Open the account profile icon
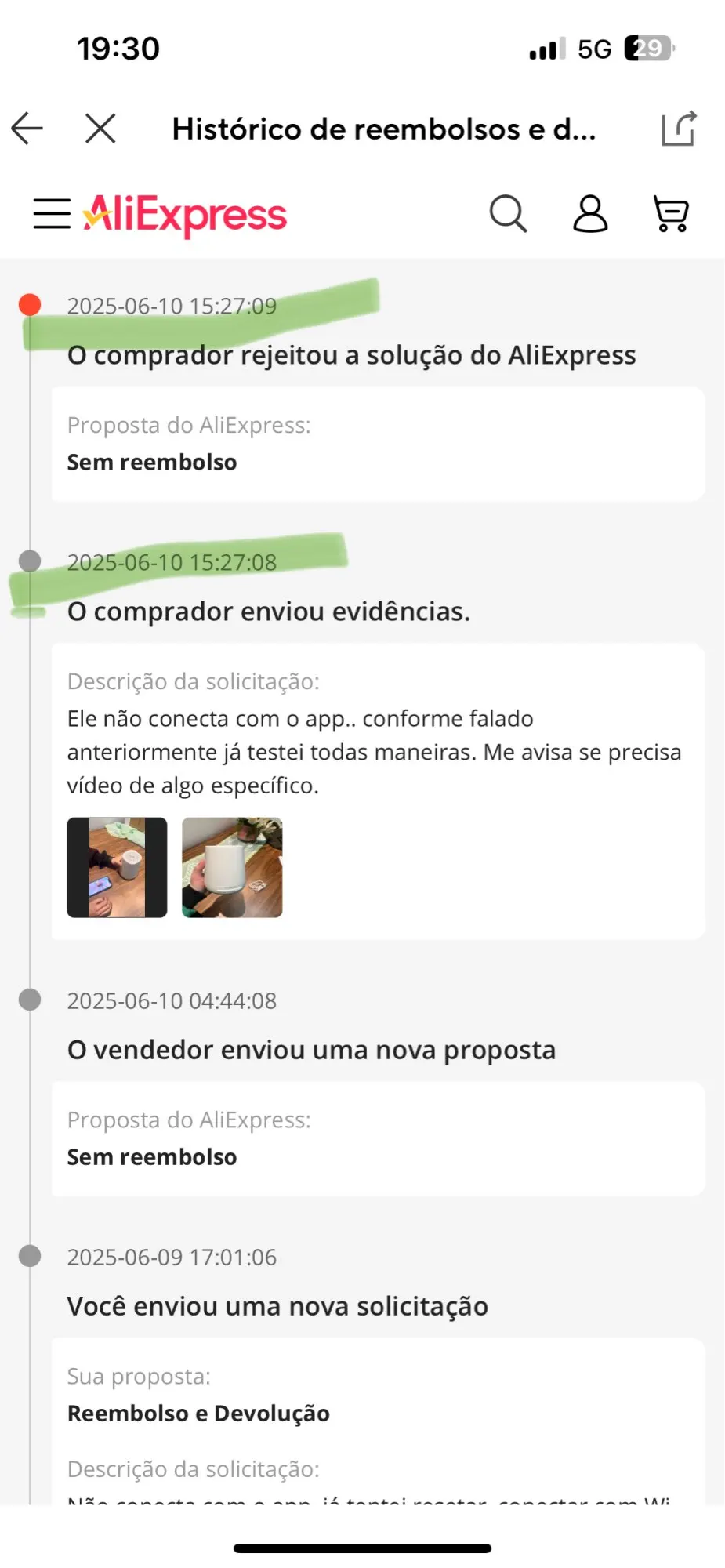 [590, 214]
